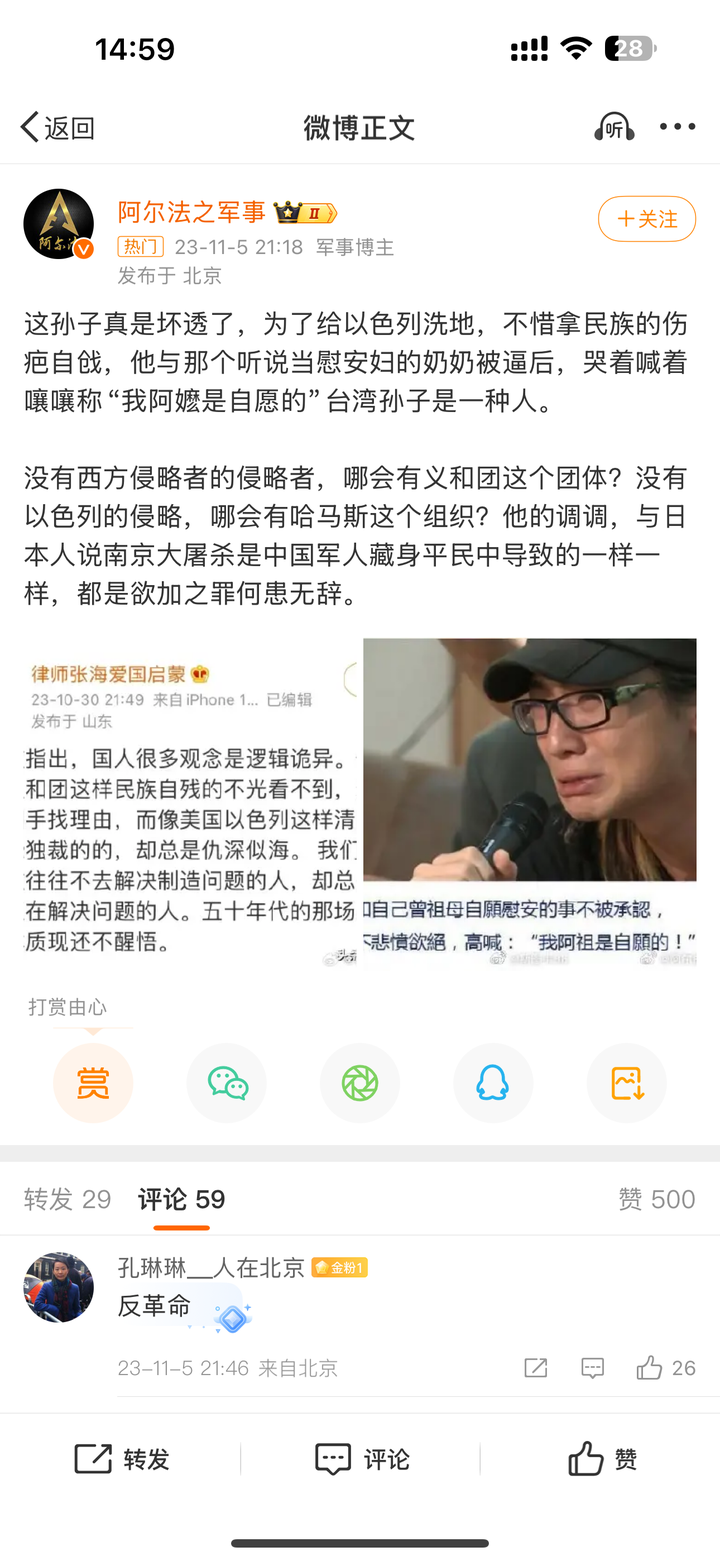Image resolution: width=720 pixels, height=1561 pixels.
Task: Like 孔琳琳's comment
Action: 650,1368
